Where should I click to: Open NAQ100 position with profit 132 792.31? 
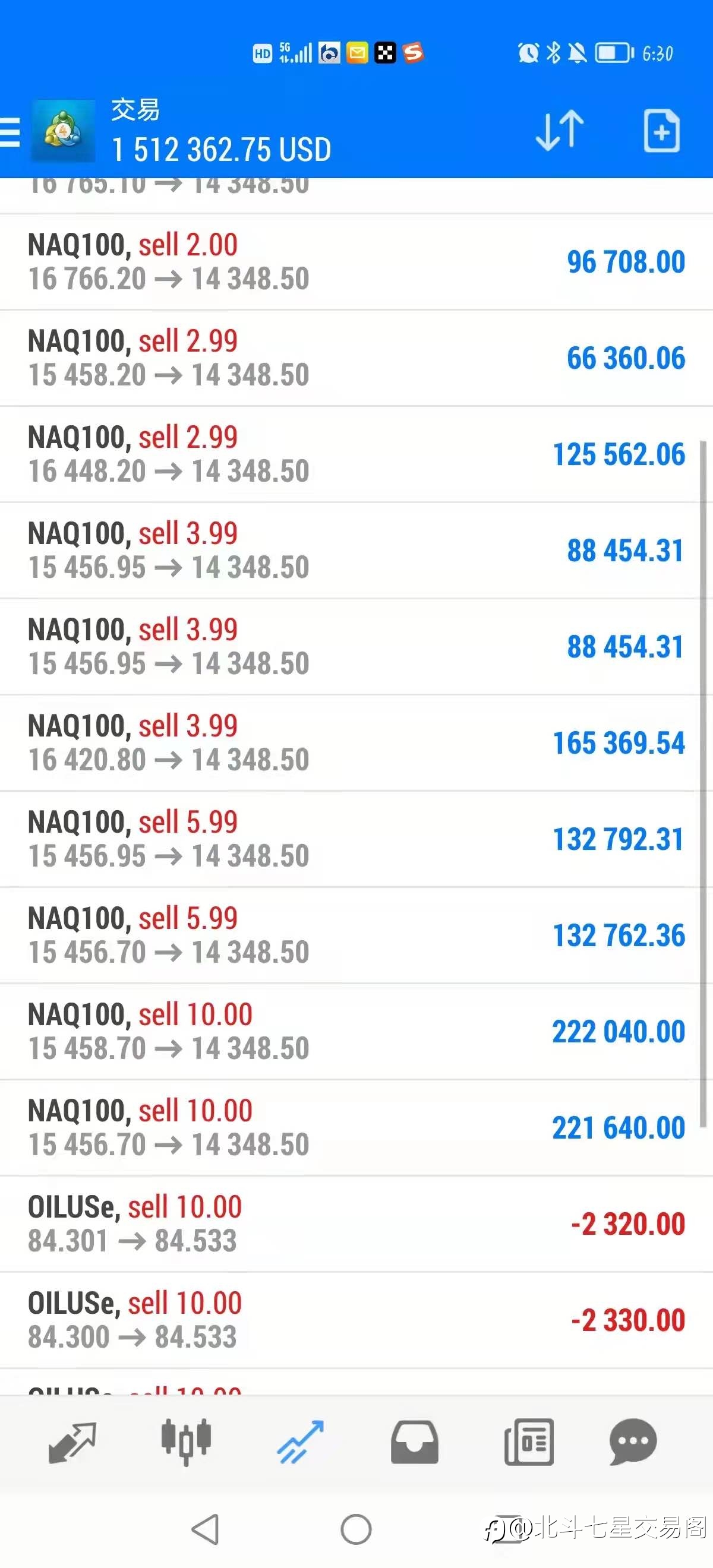[356, 839]
